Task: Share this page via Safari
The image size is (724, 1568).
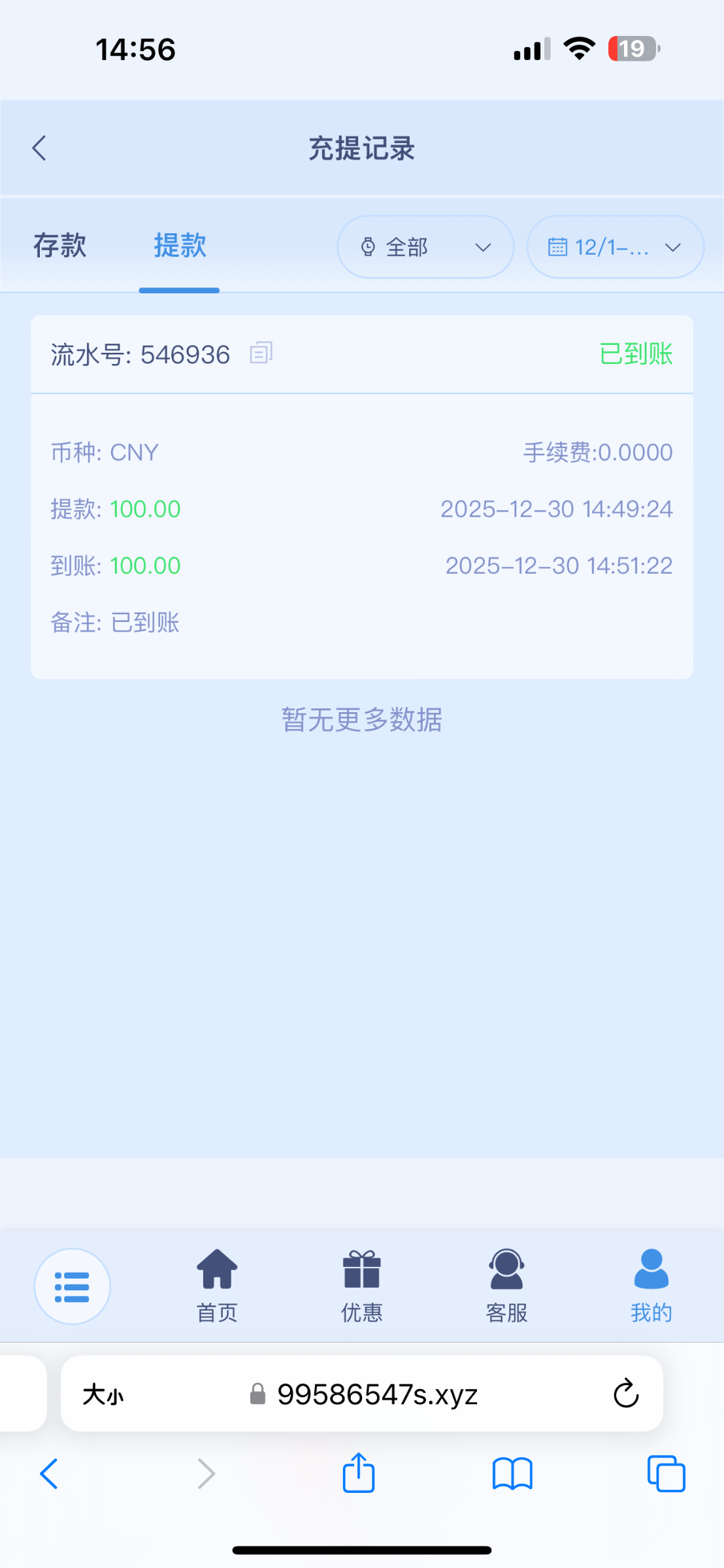Action: pyautogui.click(x=359, y=1473)
